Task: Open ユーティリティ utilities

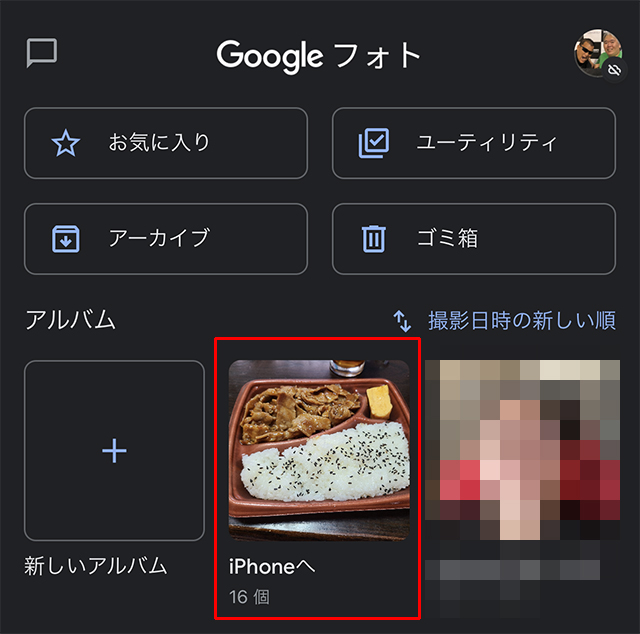Action: point(473,143)
